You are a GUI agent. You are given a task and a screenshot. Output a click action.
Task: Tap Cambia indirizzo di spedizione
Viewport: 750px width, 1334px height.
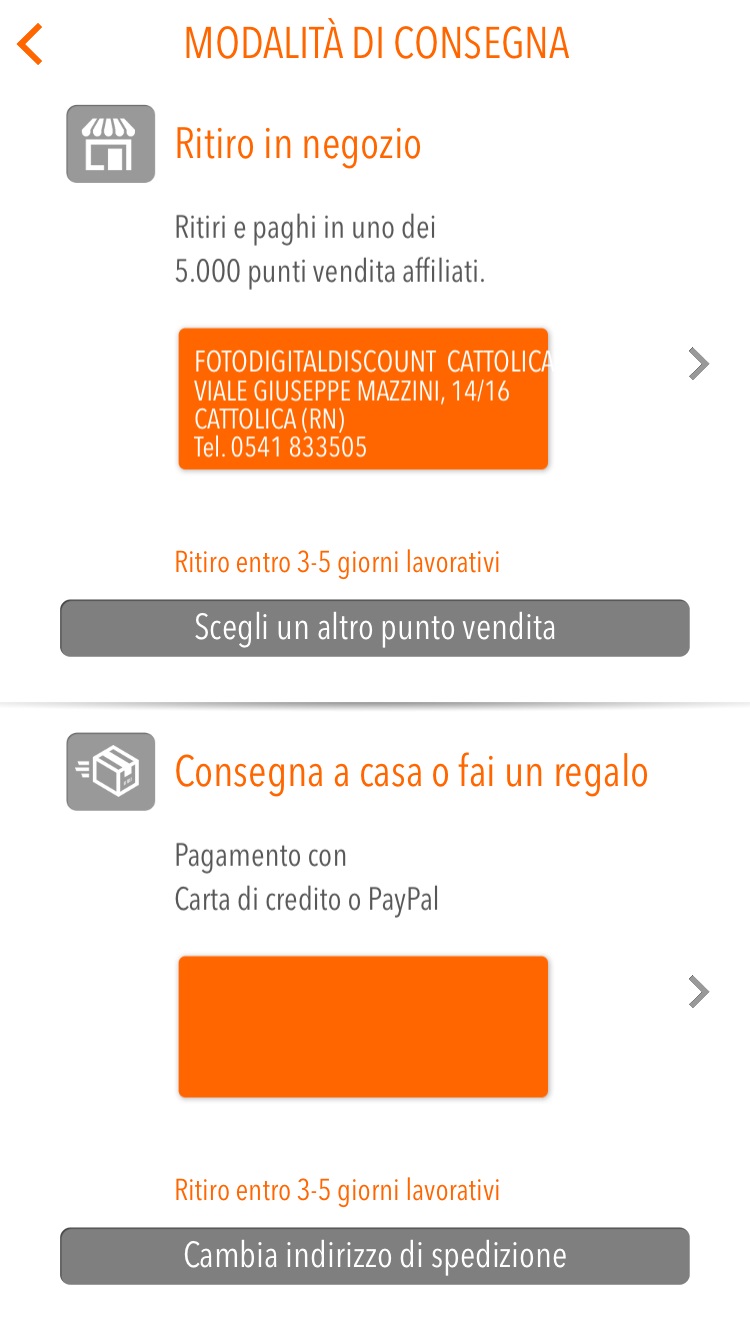pyautogui.click(x=375, y=1256)
